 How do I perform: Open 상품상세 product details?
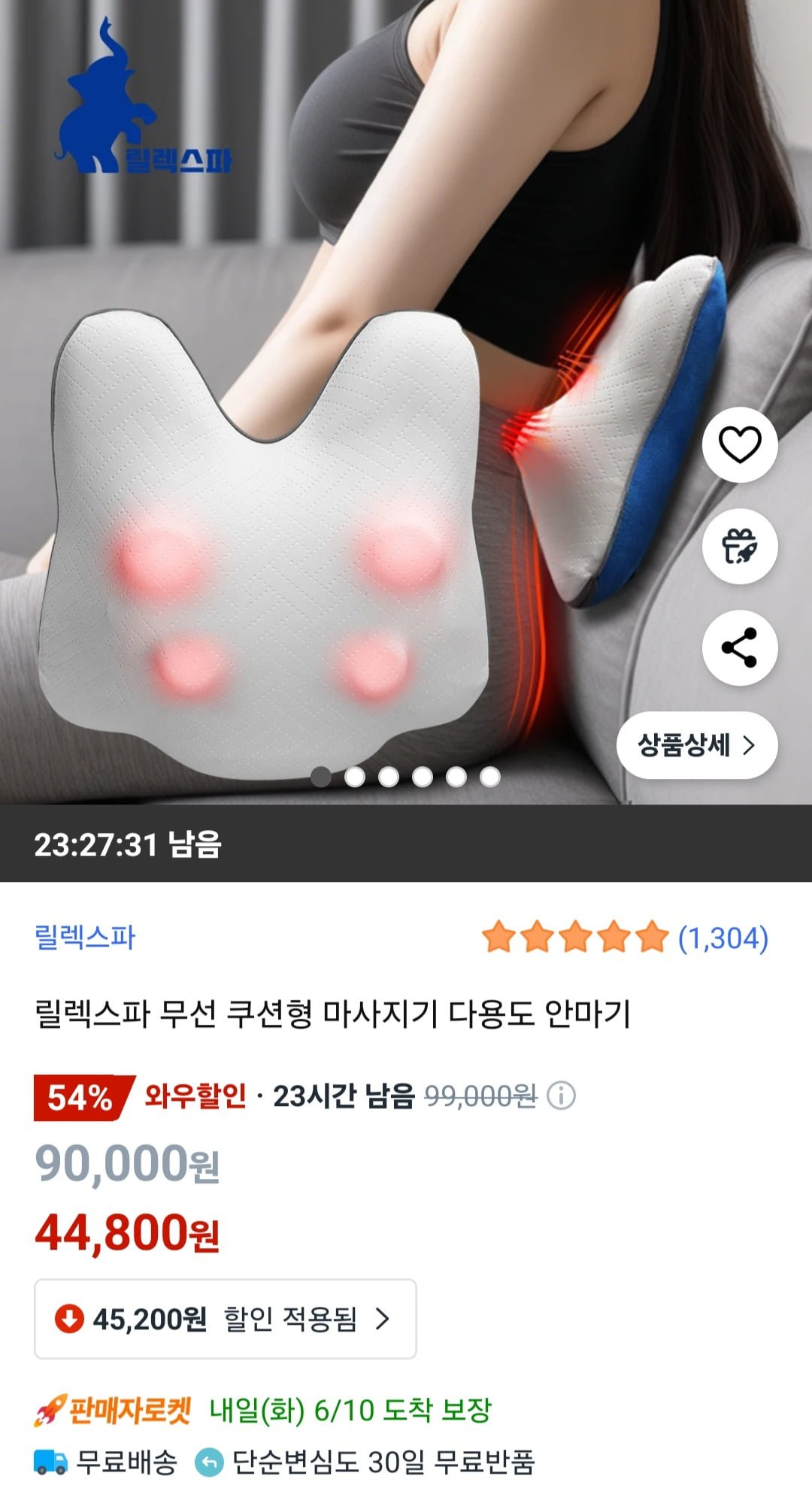coord(696,745)
